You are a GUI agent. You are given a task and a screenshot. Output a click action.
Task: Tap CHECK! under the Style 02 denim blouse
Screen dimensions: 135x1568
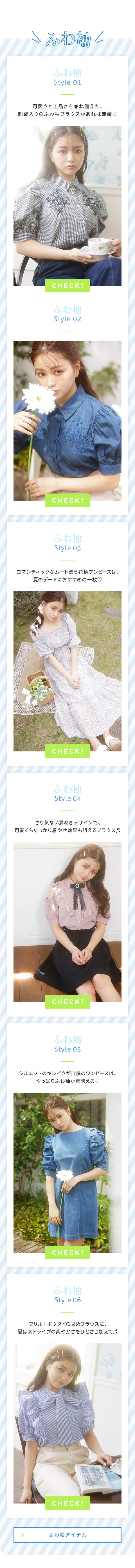[67, 500]
